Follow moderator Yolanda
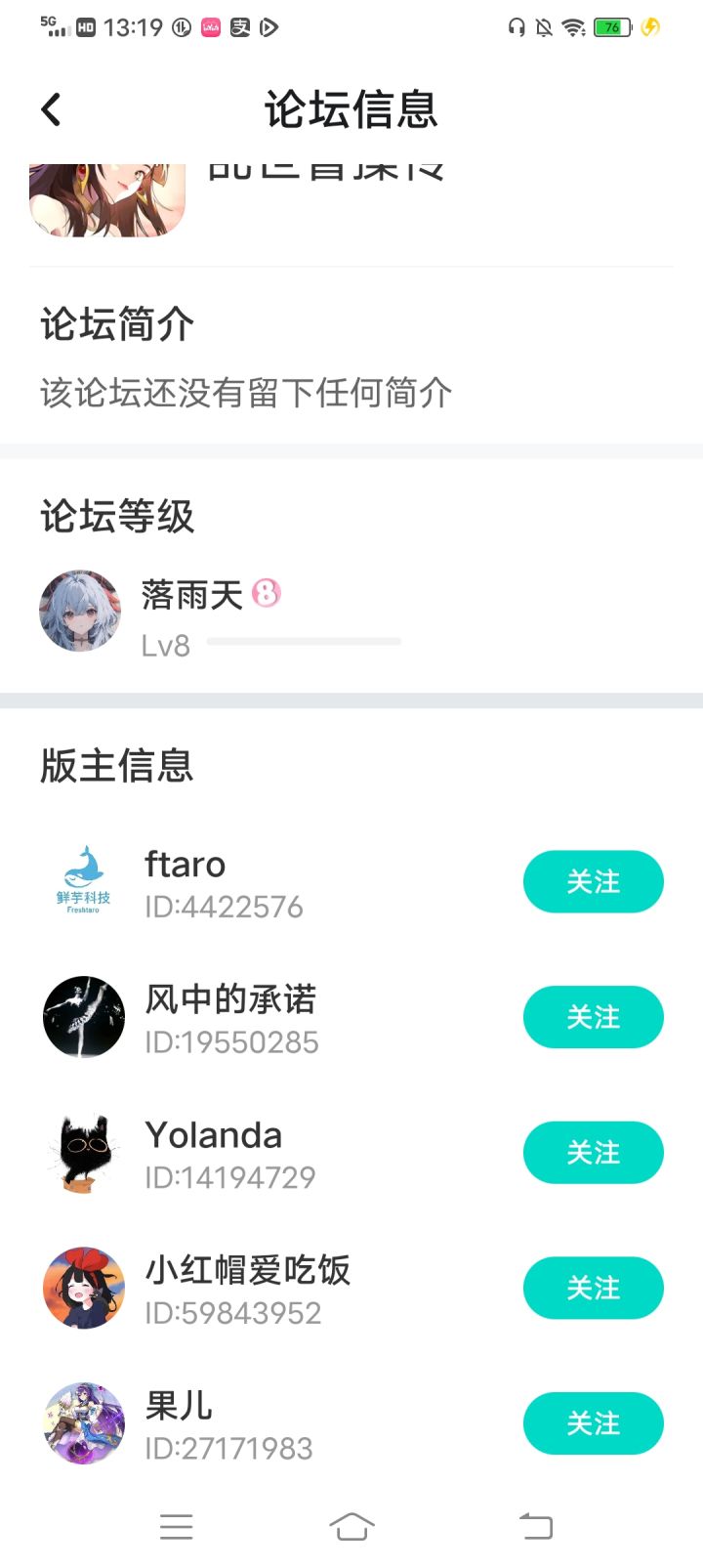Image resolution: width=703 pixels, height=1568 pixels. (x=593, y=1152)
